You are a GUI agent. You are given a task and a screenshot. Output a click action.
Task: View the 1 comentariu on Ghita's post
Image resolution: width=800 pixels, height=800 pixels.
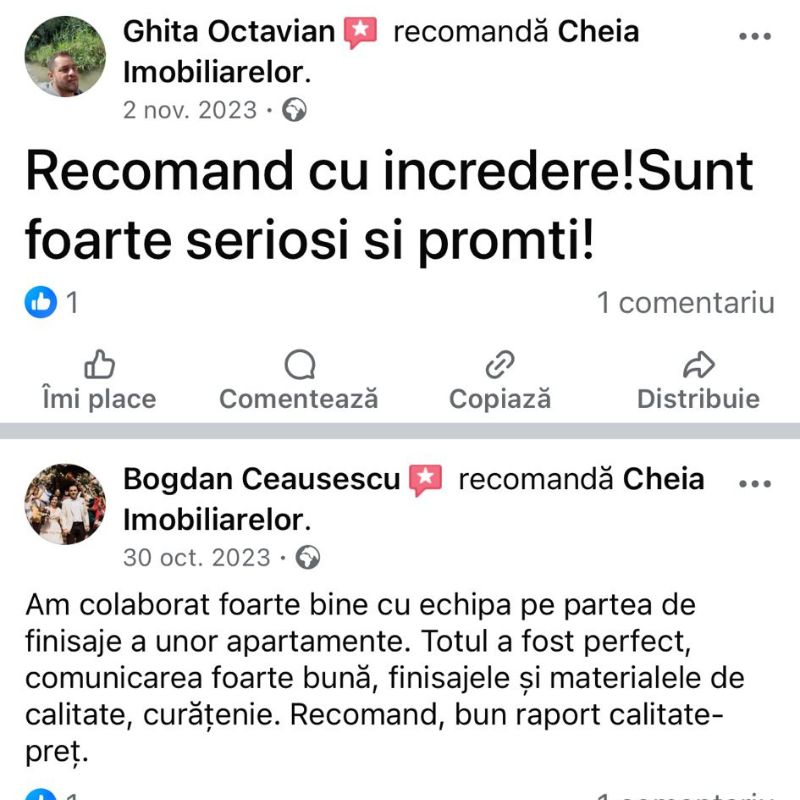tap(685, 302)
